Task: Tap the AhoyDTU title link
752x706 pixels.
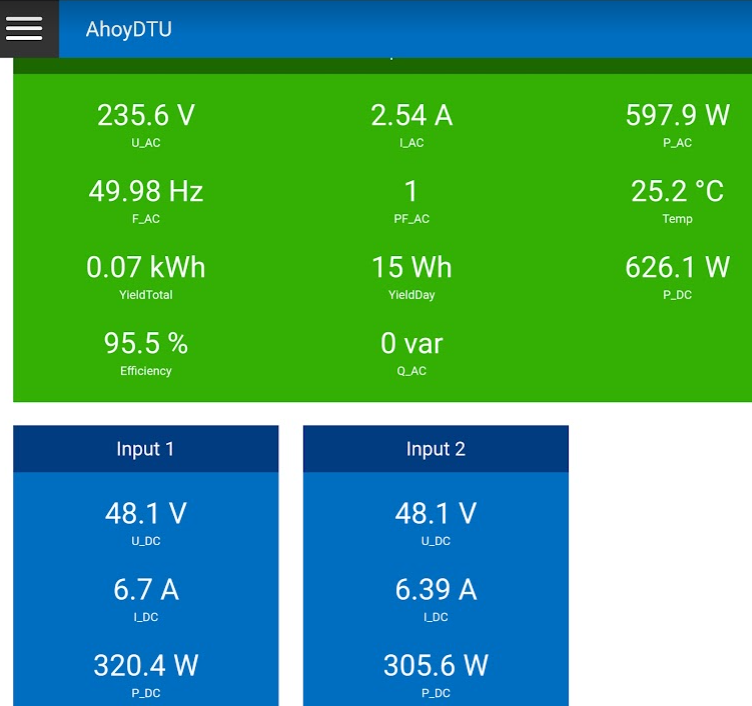Action: point(128,29)
